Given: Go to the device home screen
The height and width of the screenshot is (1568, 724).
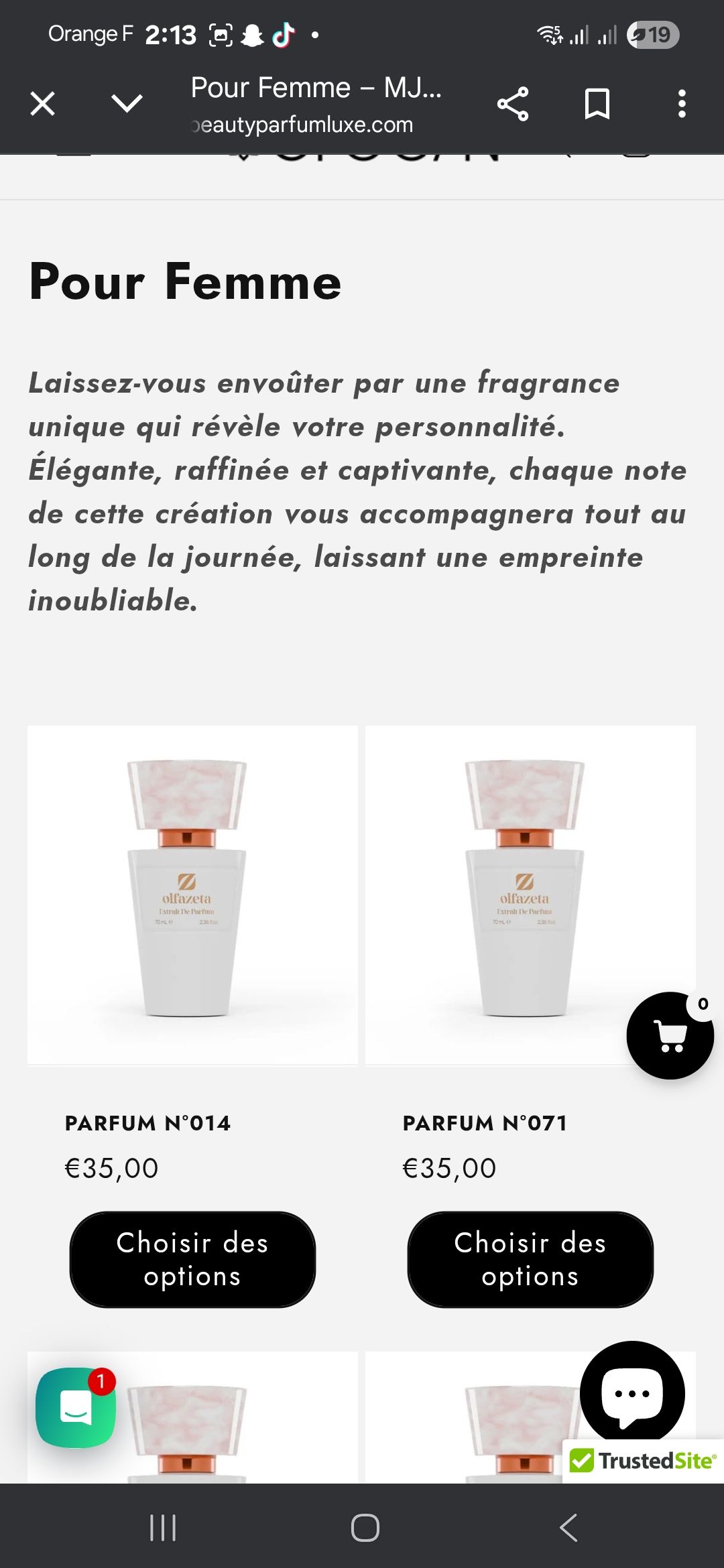Looking at the screenshot, I should coord(365,1528).
